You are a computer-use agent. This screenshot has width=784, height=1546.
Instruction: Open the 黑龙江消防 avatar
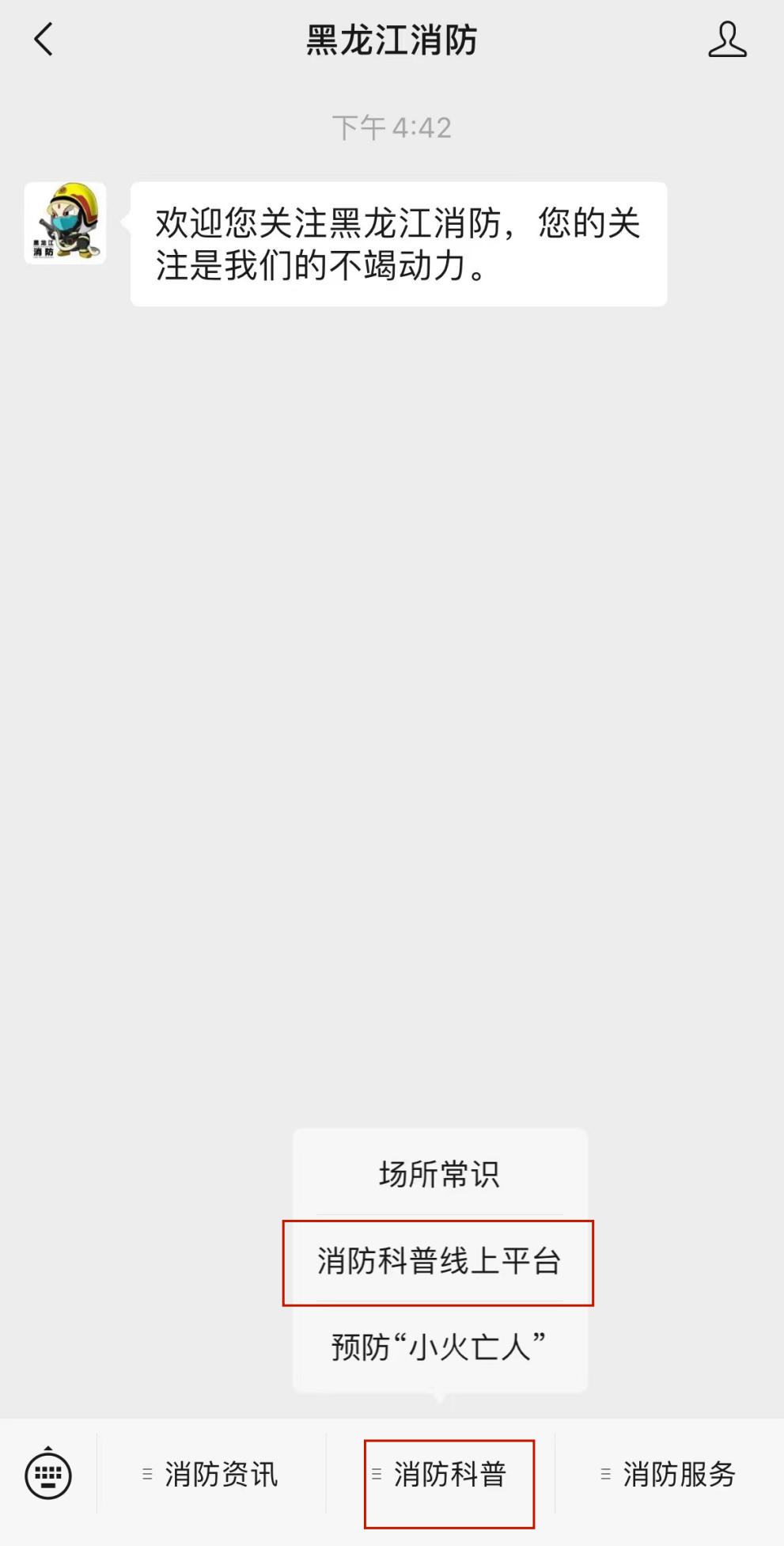click(65, 223)
